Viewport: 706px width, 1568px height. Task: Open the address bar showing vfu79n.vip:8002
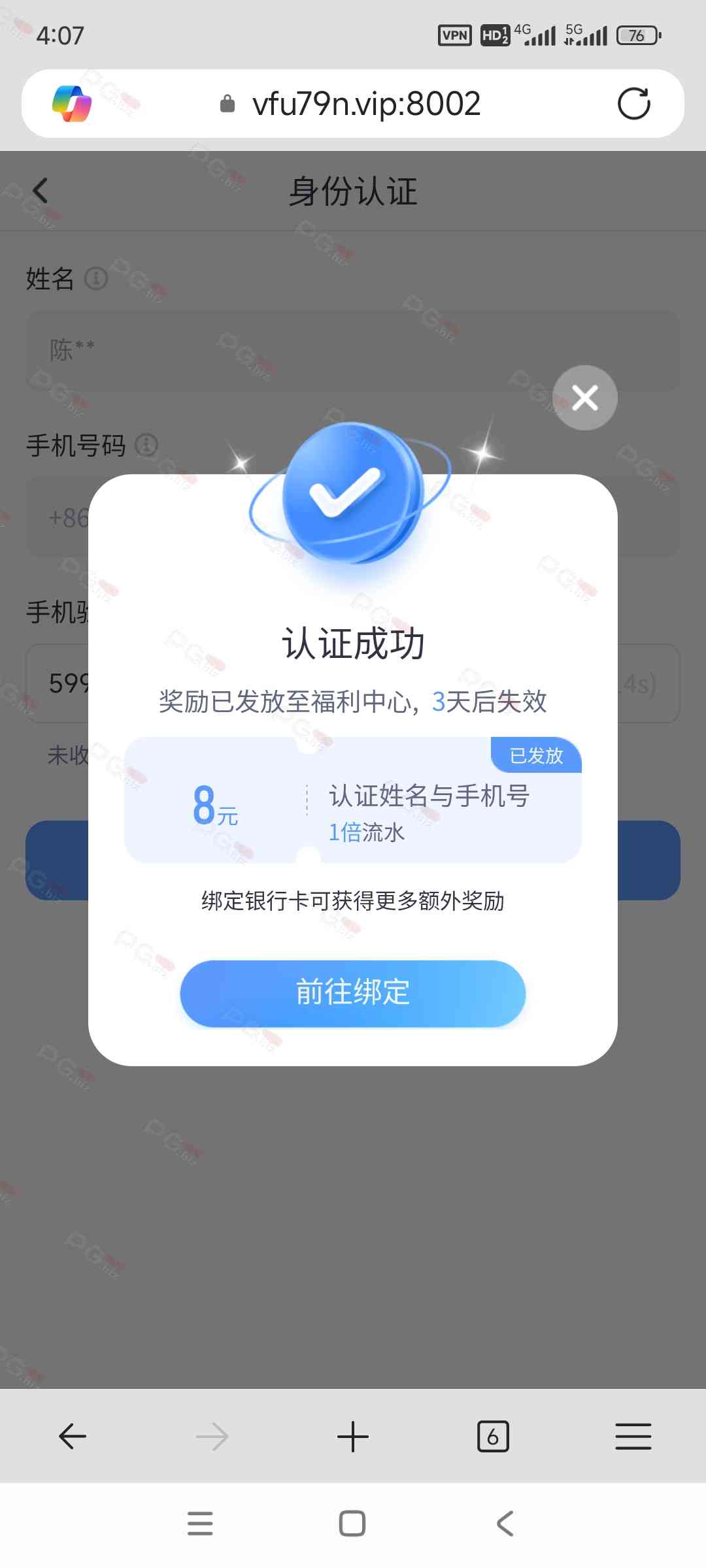coord(366,104)
